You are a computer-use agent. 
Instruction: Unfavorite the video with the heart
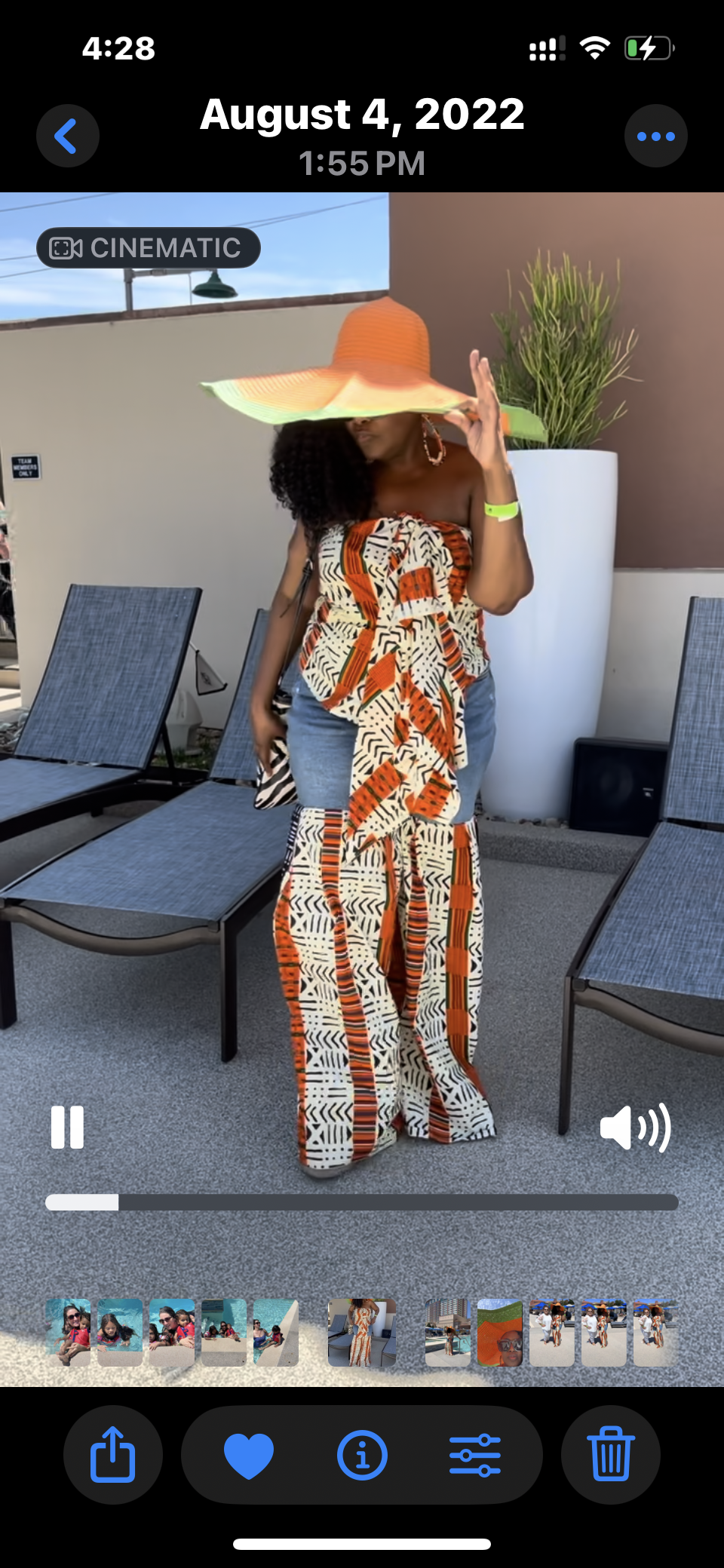(x=249, y=1454)
